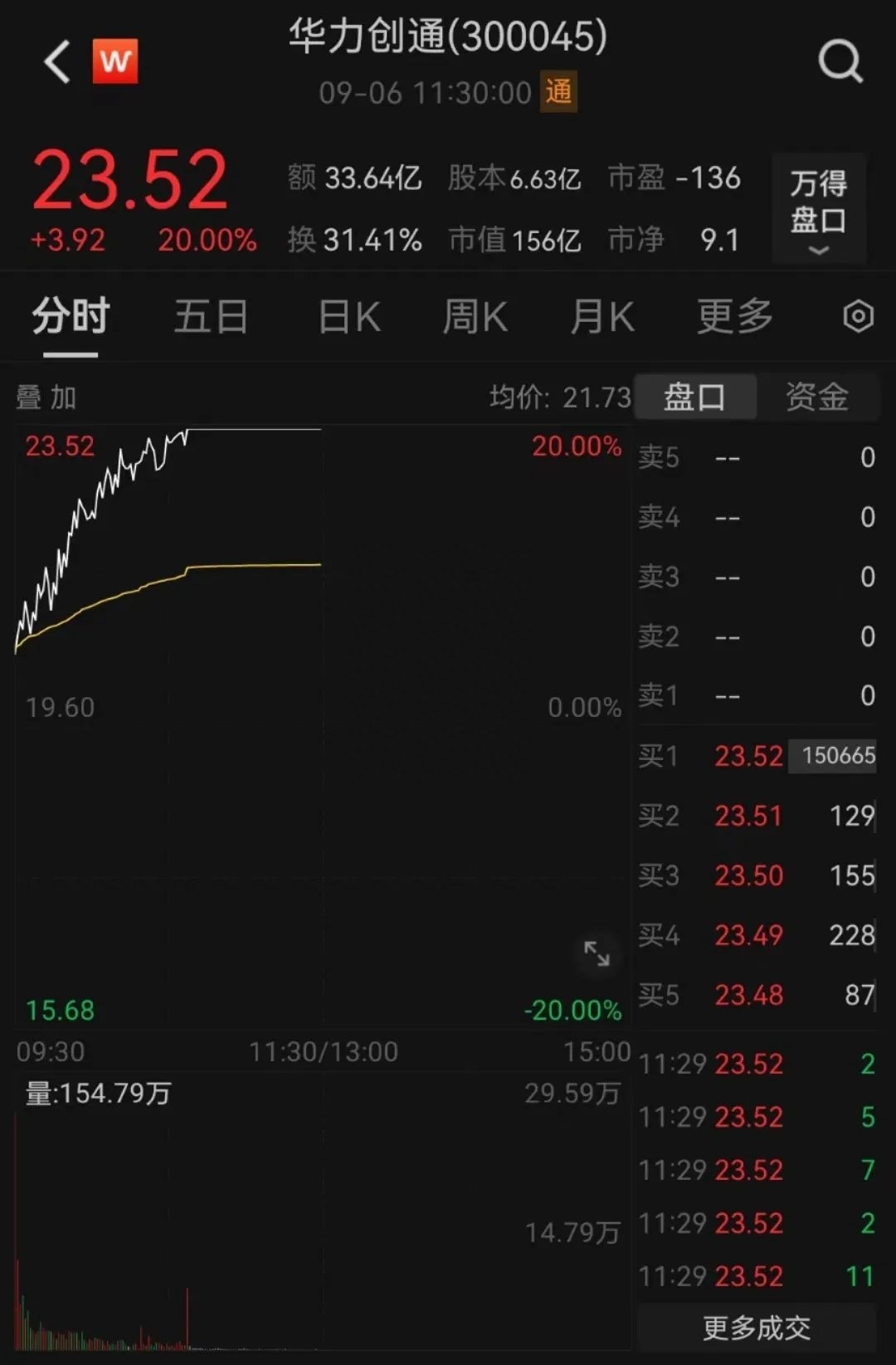Viewport: 896px width, 1365px height.
Task: Expand the chart with the fullscreen arrows
Action: coord(597,954)
